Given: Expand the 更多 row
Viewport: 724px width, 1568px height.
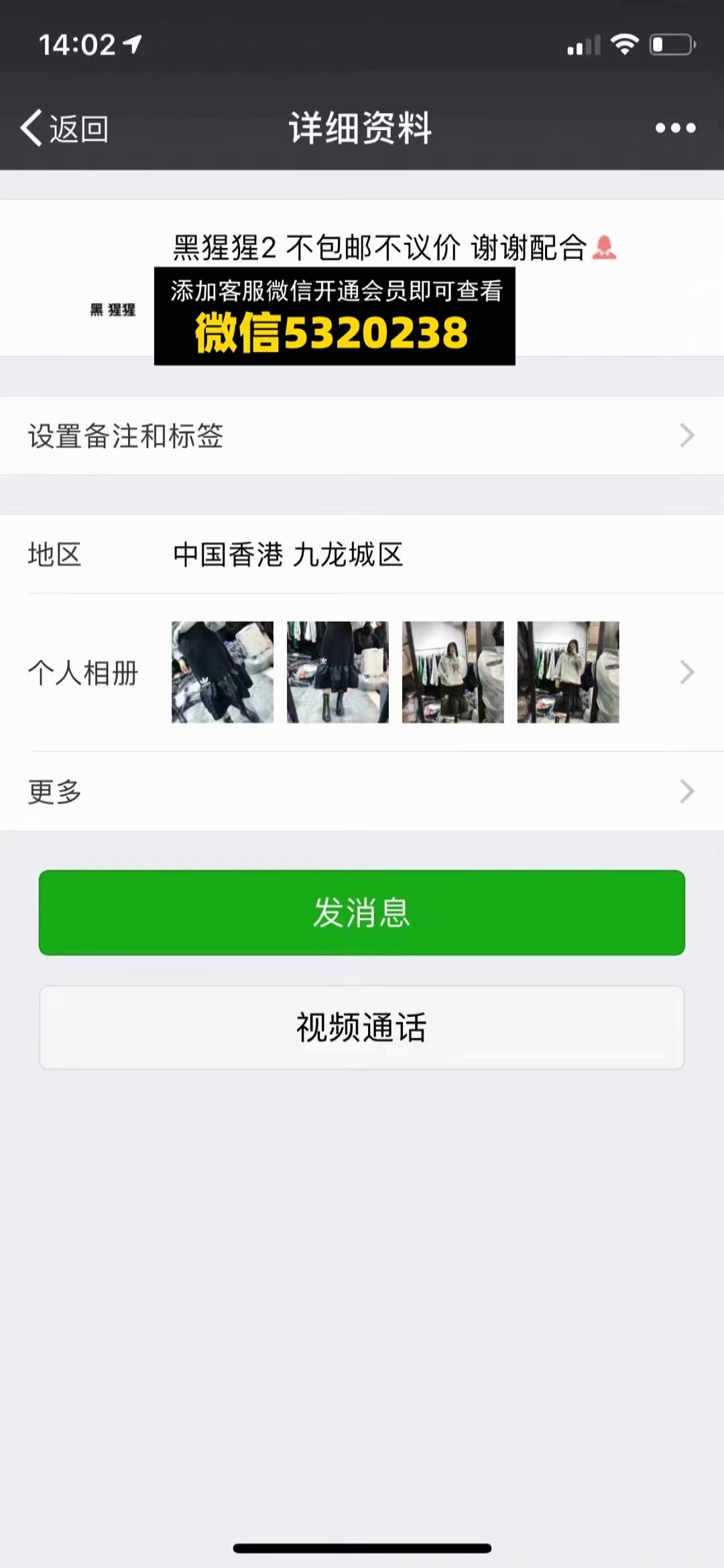Looking at the screenshot, I should point(362,791).
